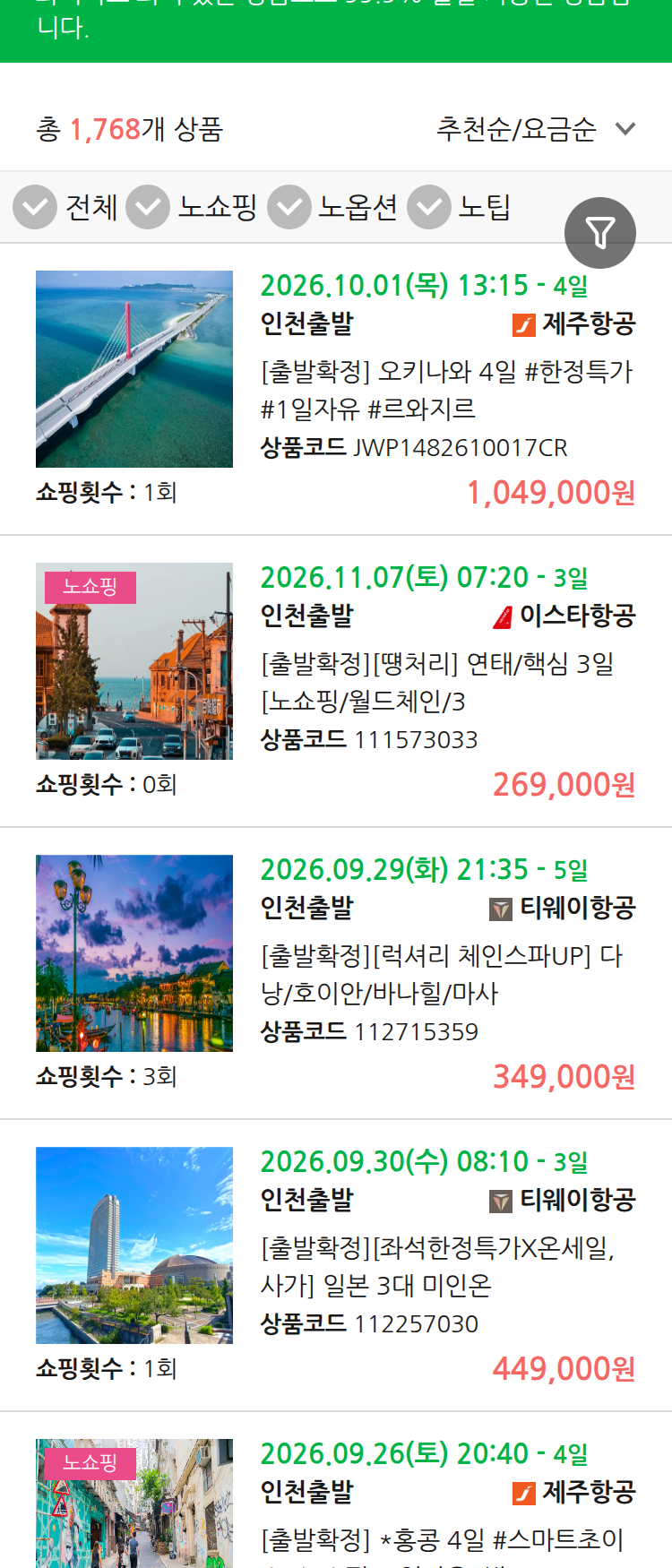View the 홍콩 4일 제주항공 package

coord(336,1491)
